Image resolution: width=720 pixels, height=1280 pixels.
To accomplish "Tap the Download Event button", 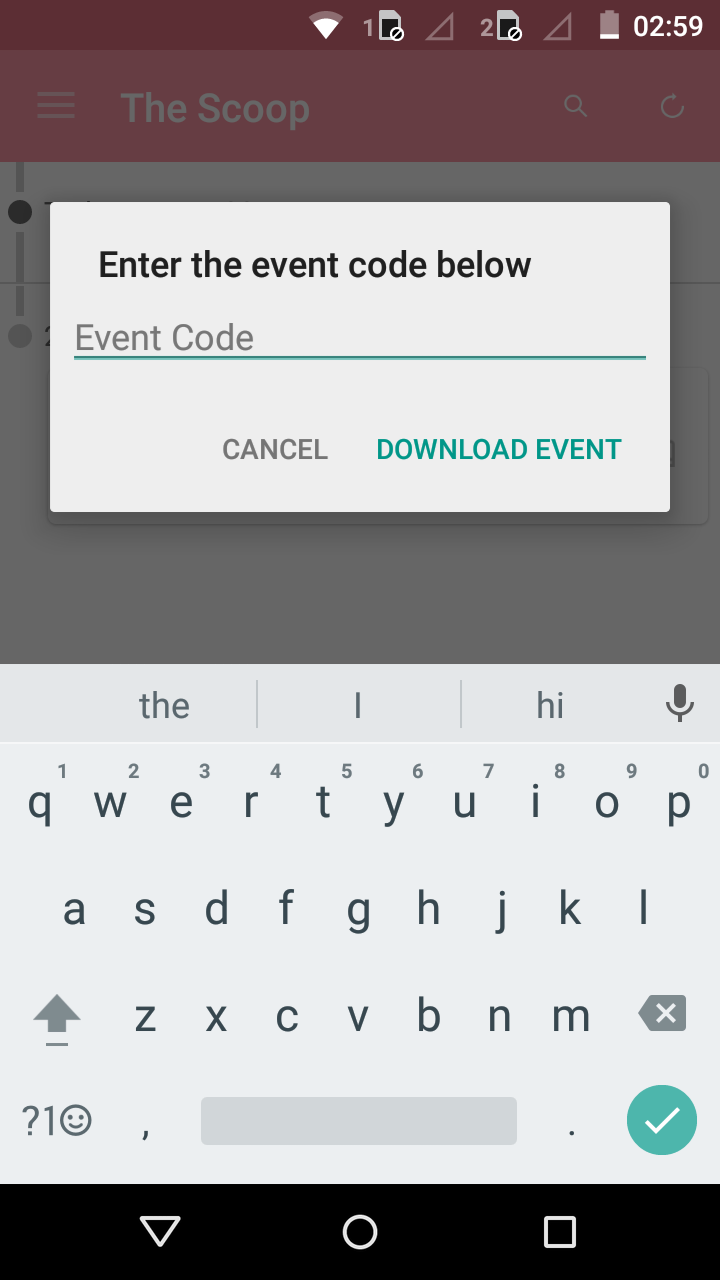I will (499, 450).
